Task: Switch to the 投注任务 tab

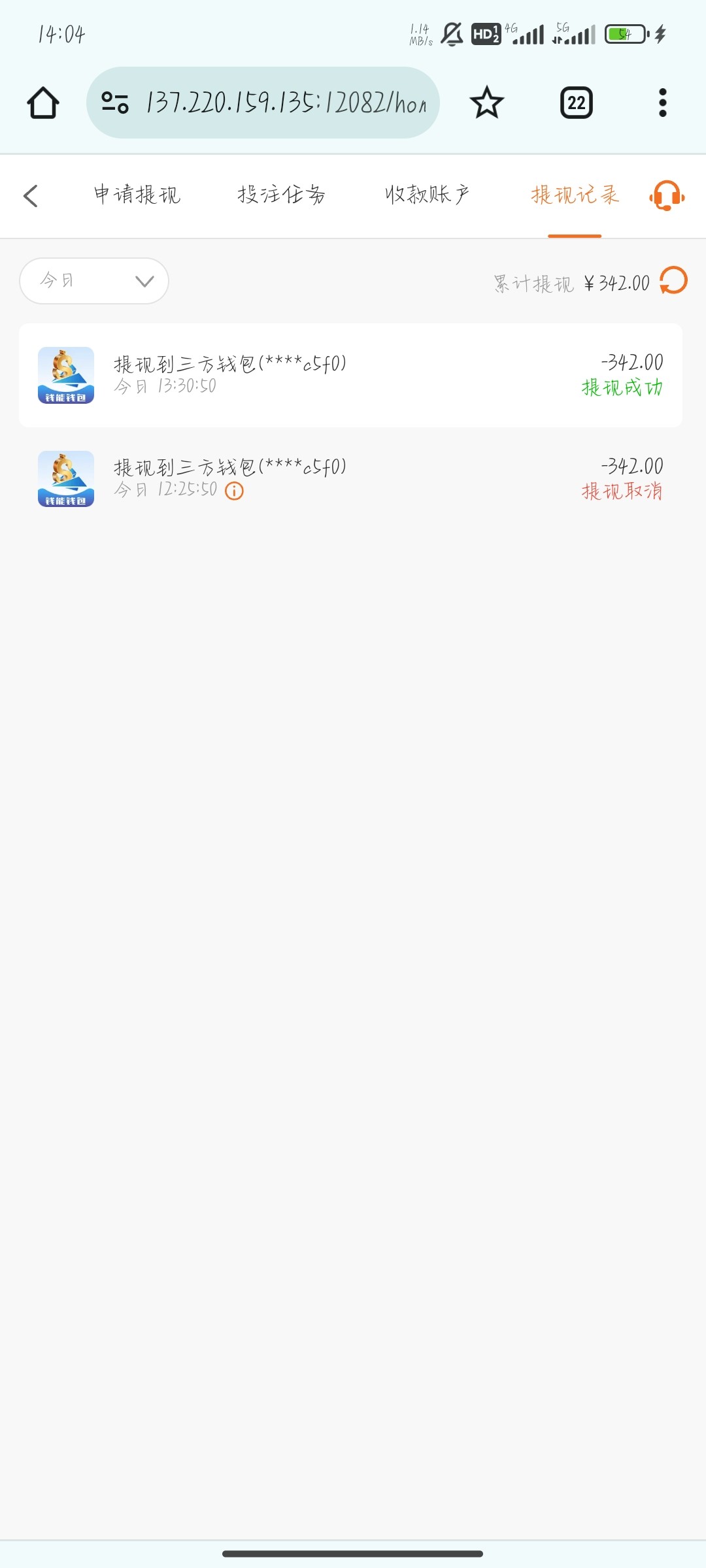Action: click(281, 195)
